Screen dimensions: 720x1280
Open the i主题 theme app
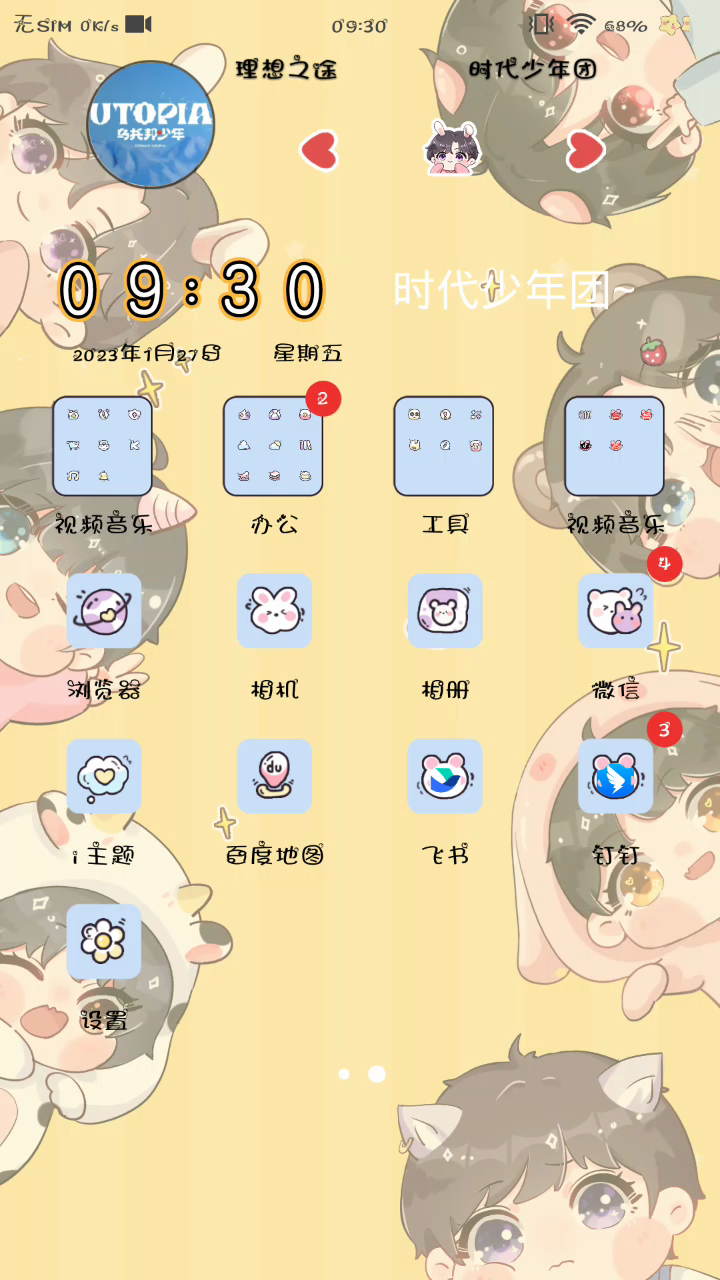[x=104, y=776]
